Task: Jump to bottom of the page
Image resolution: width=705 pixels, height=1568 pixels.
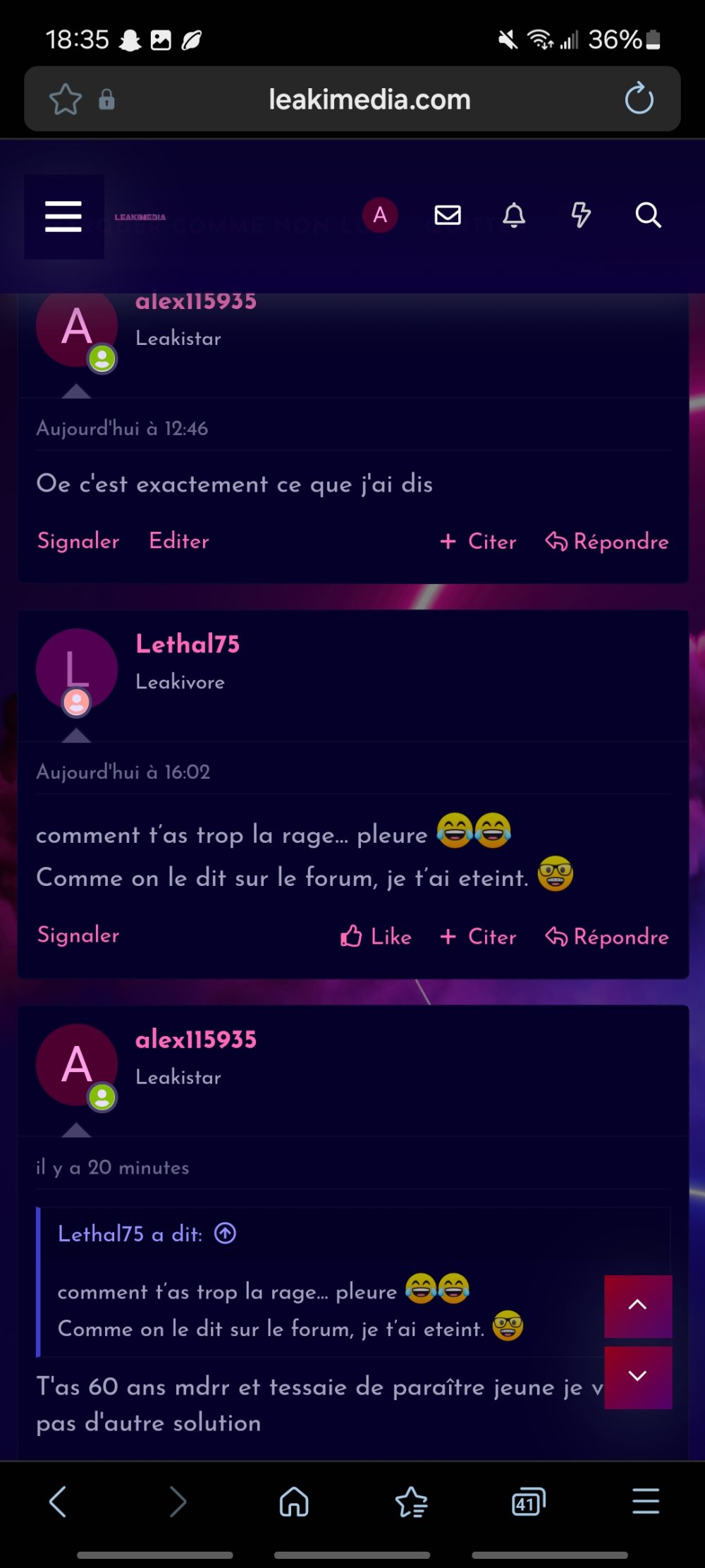Action: pos(637,1377)
